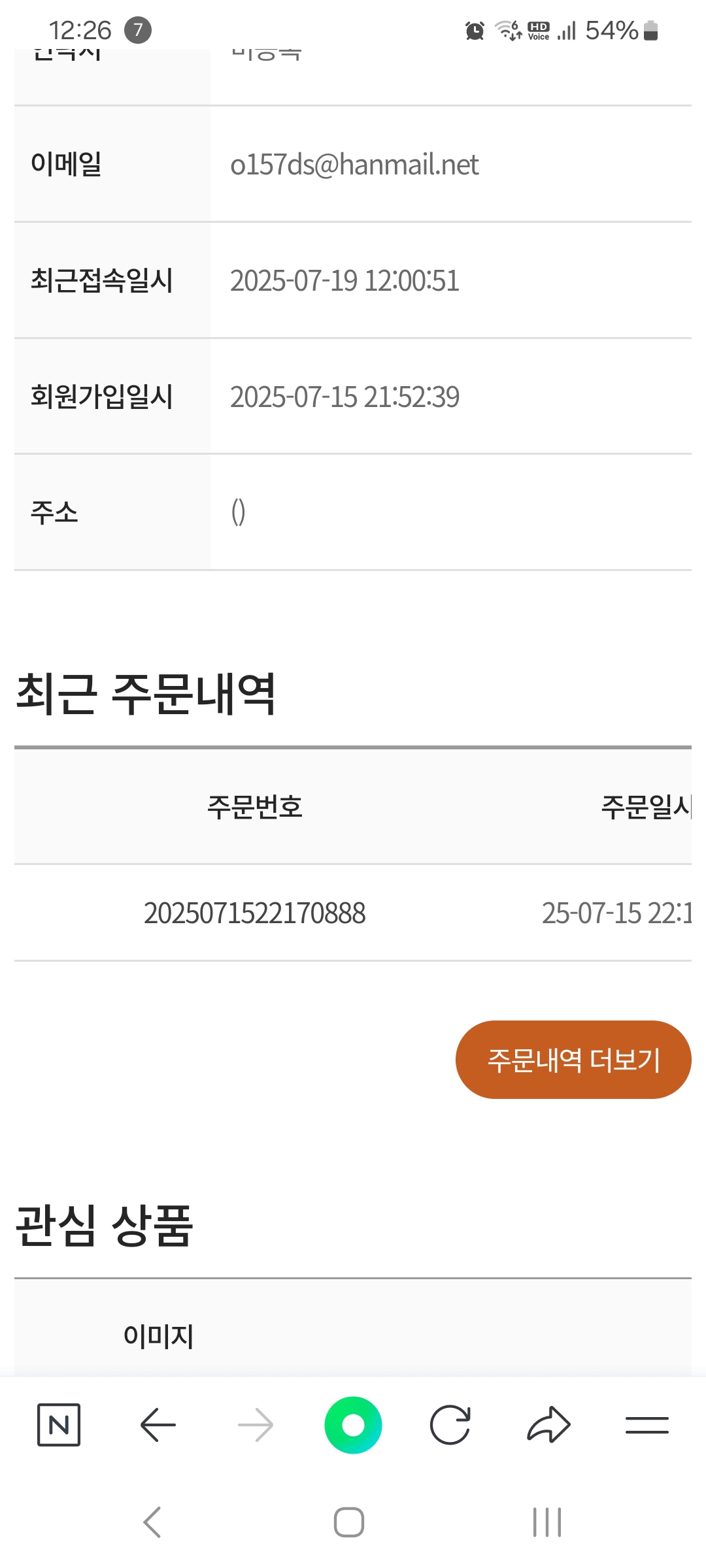Viewport: 706px width, 1568px height.
Task: Go back to the previous web page
Action: pos(158,1424)
